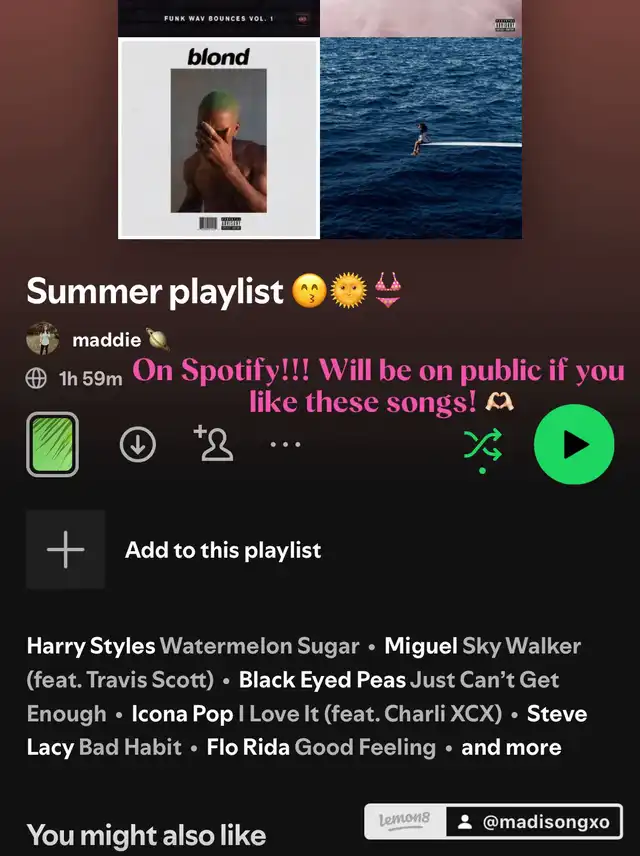Screen dimensions: 640x856
Task: Tap the green preview thumbnail
Action: click(x=52, y=444)
